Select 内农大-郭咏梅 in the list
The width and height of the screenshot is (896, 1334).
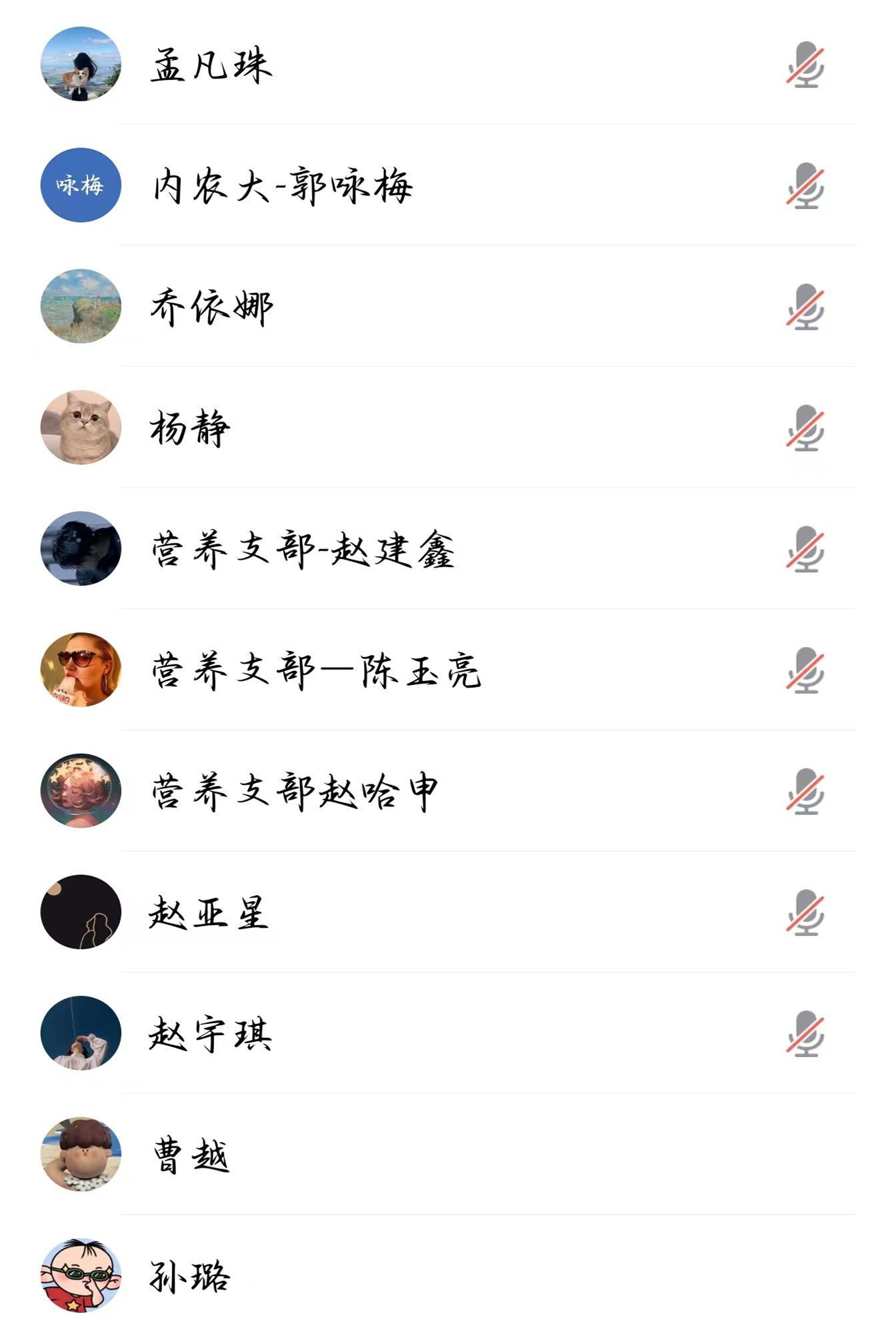pyautogui.click(x=283, y=186)
